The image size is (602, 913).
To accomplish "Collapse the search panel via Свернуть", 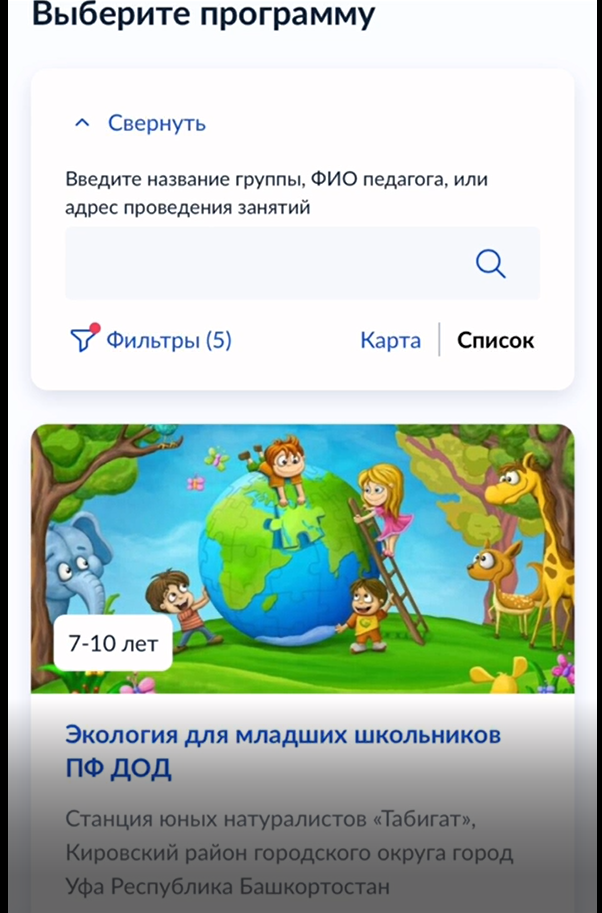I will 141,123.
